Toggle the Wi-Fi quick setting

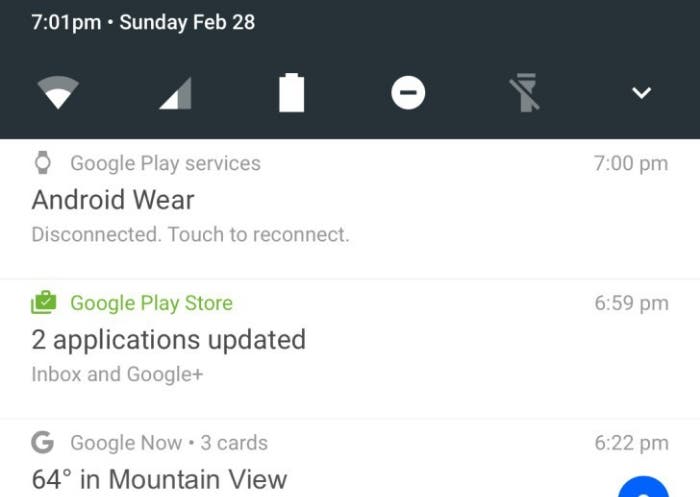pyautogui.click(x=58, y=94)
